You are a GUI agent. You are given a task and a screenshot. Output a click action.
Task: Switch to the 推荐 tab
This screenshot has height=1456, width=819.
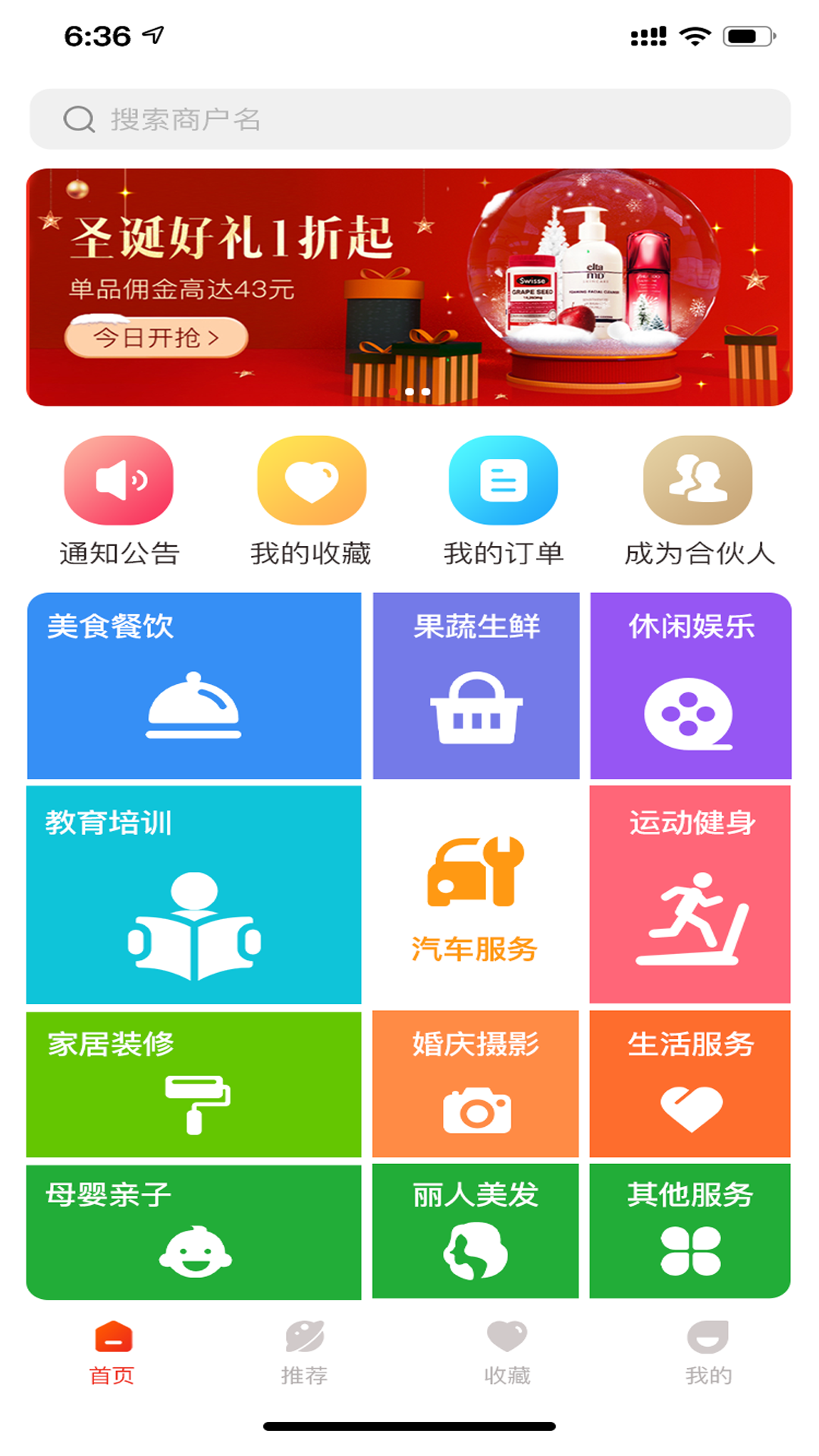click(304, 1354)
